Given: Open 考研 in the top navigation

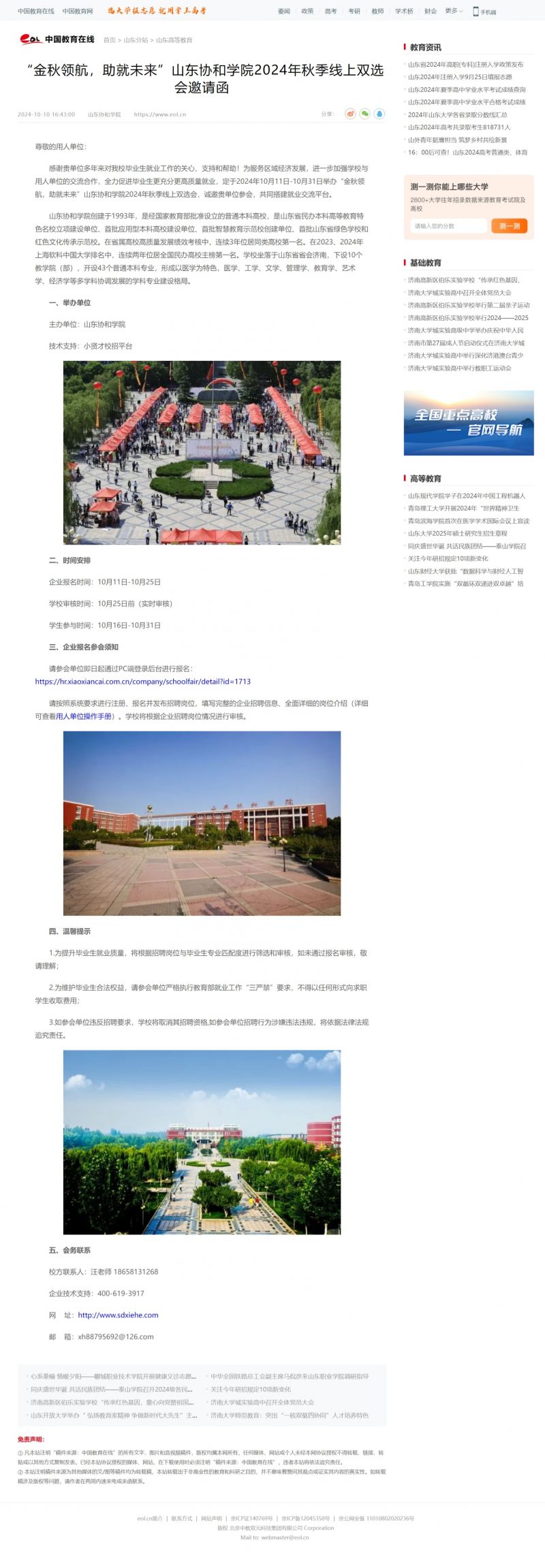Looking at the screenshot, I should tap(354, 11).
